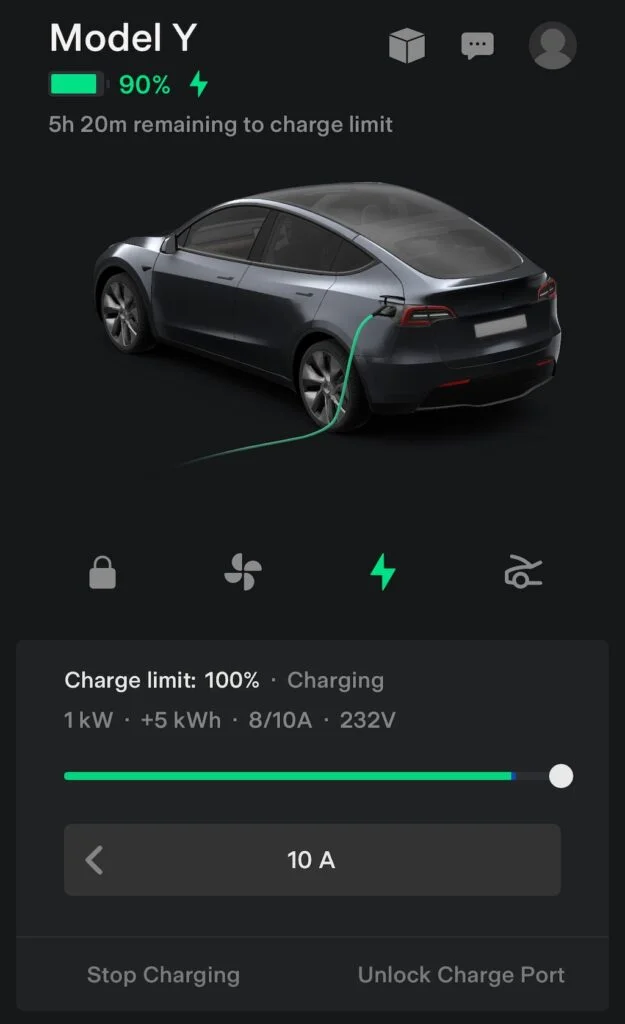Unlock Charge Port
Viewport: 625px width, 1024px height.
pyautogui.click(x=461, y=975)
